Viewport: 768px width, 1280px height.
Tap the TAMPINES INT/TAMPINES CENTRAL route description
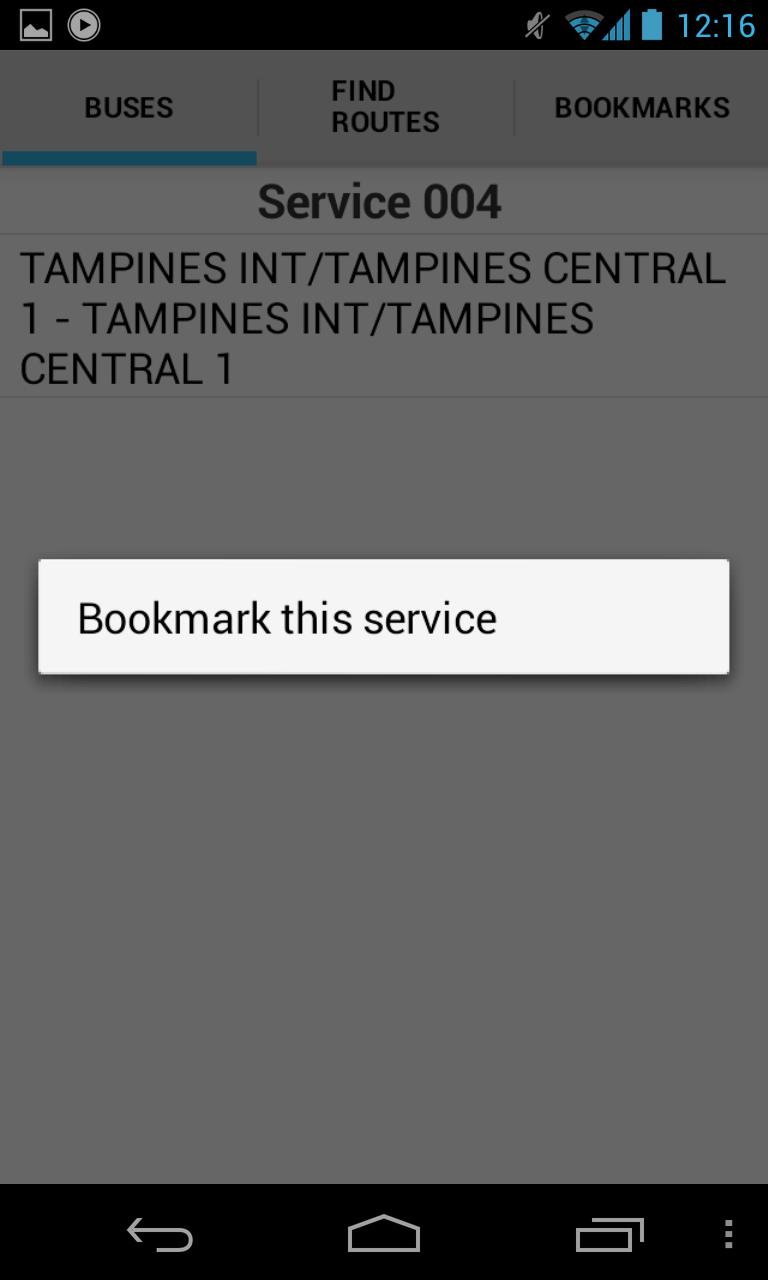[374, 318]
